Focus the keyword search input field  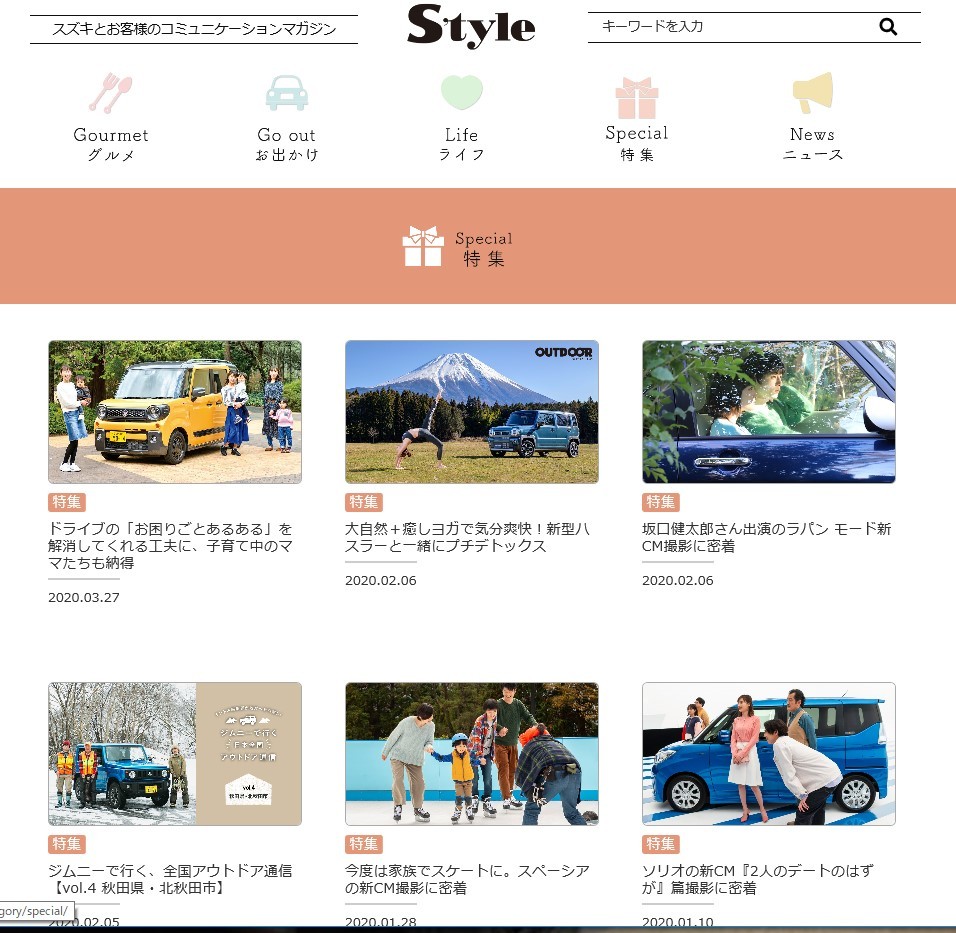point(730,27)
